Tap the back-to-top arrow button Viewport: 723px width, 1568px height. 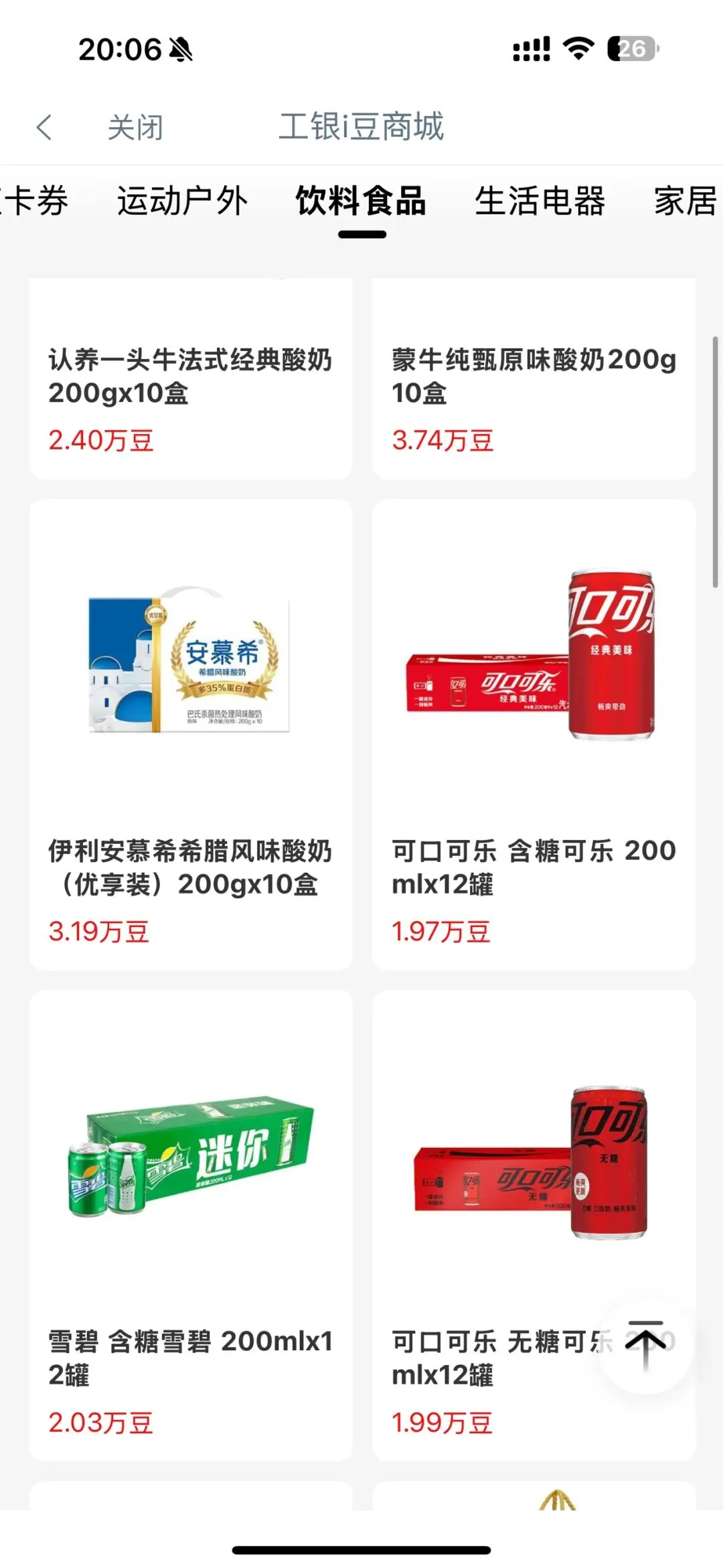[x=645, y=1345]
